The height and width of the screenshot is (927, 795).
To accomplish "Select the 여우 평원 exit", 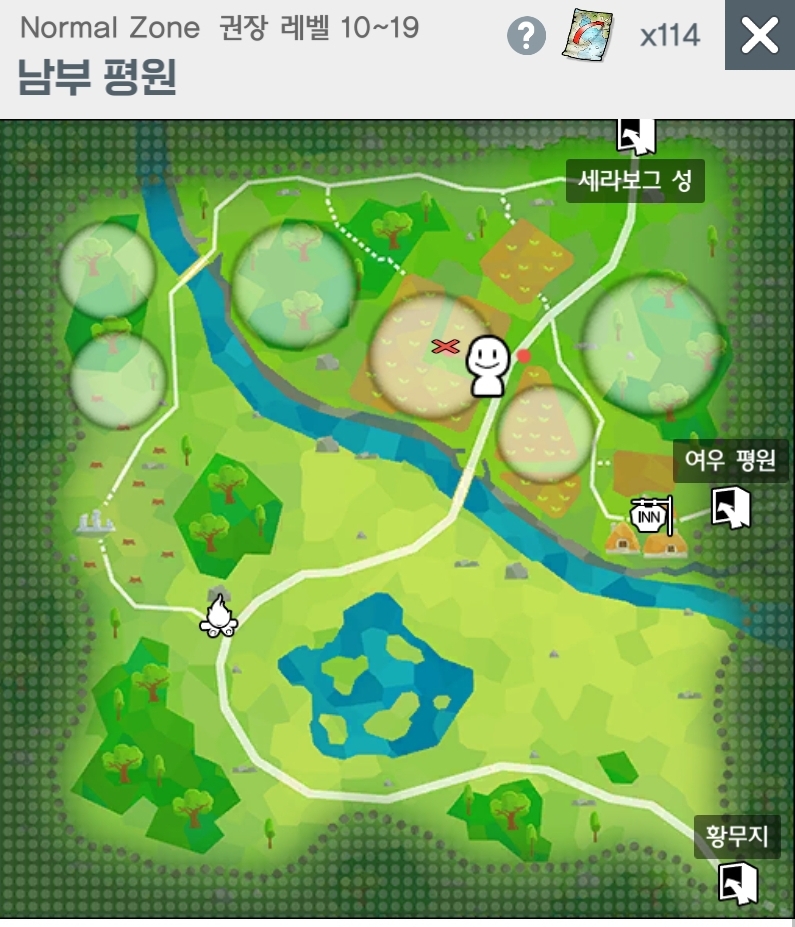I will (x=731, y=506).
